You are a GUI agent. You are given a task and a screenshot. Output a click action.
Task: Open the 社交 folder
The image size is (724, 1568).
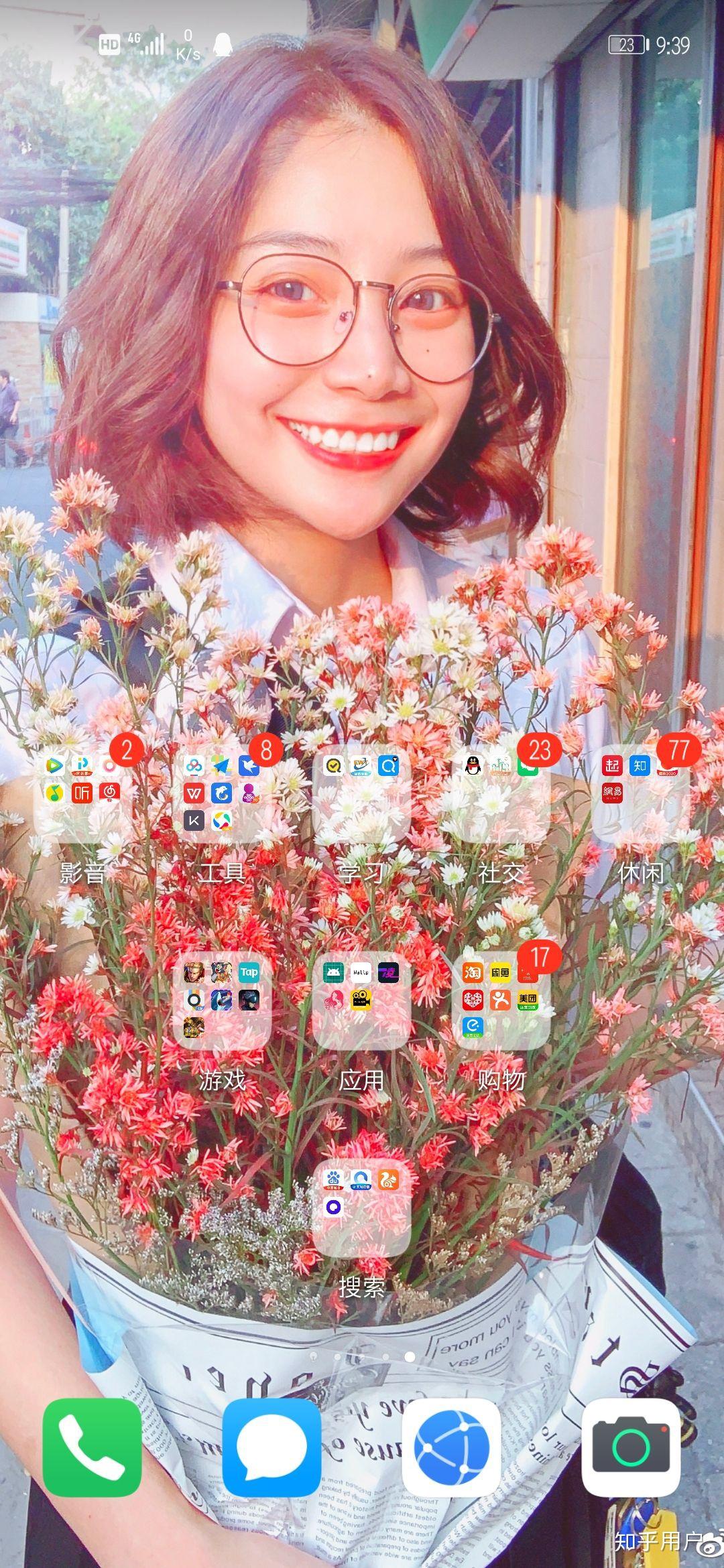(x=501, y=794)
